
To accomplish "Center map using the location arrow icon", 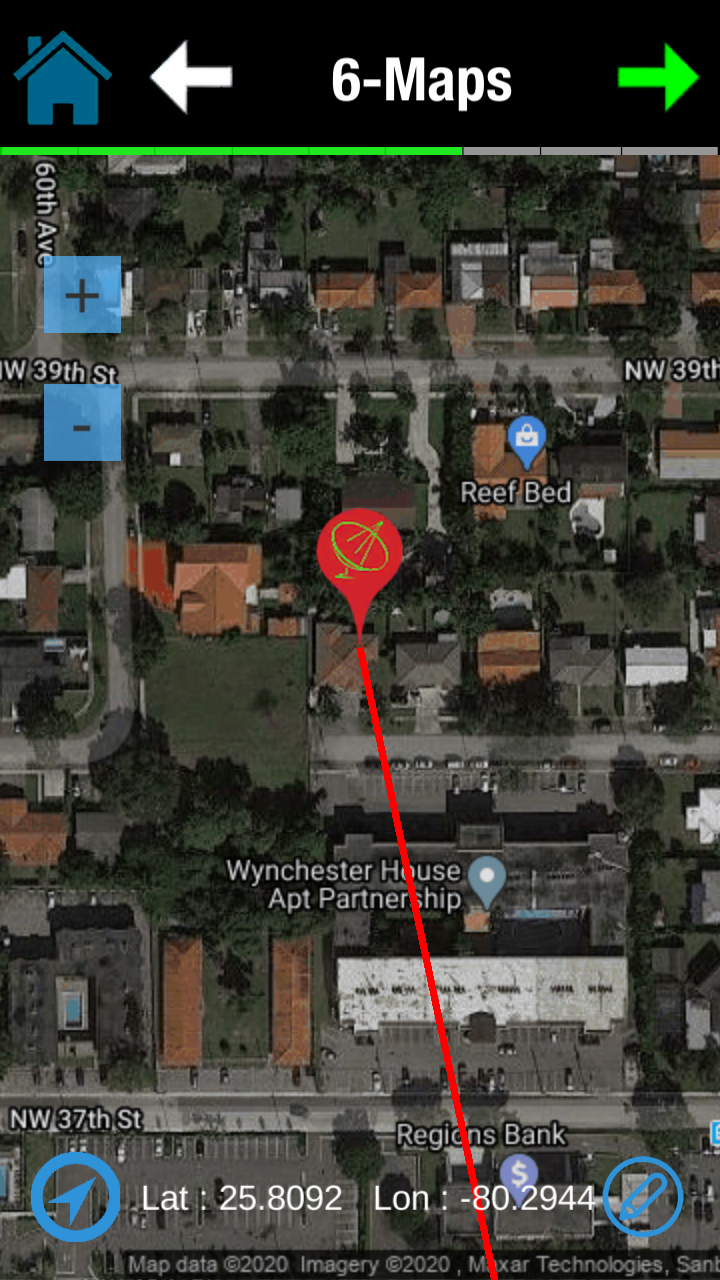I will (76, 1197).
